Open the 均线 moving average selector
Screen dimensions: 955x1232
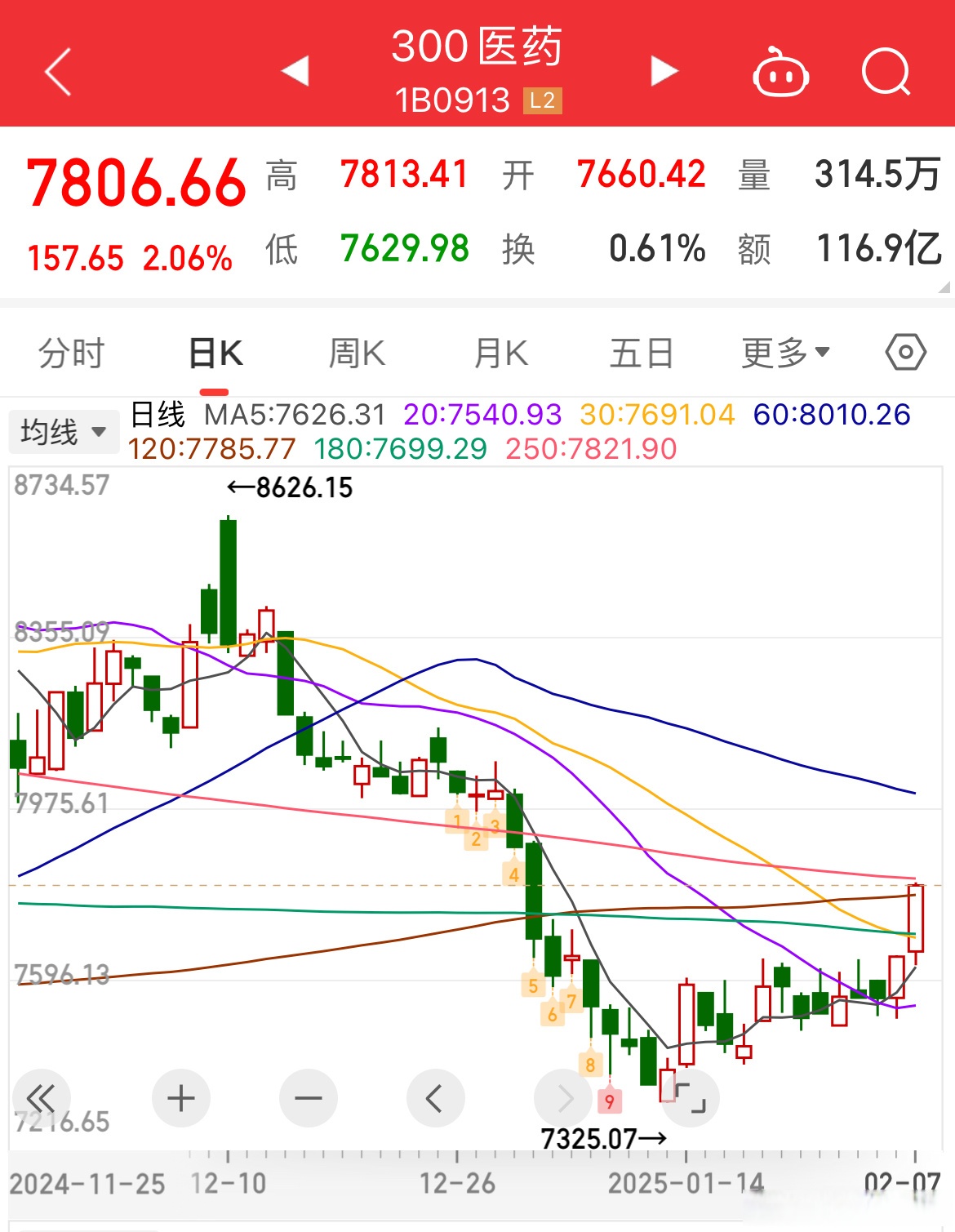pyautogui.click(x=63, y=432)
